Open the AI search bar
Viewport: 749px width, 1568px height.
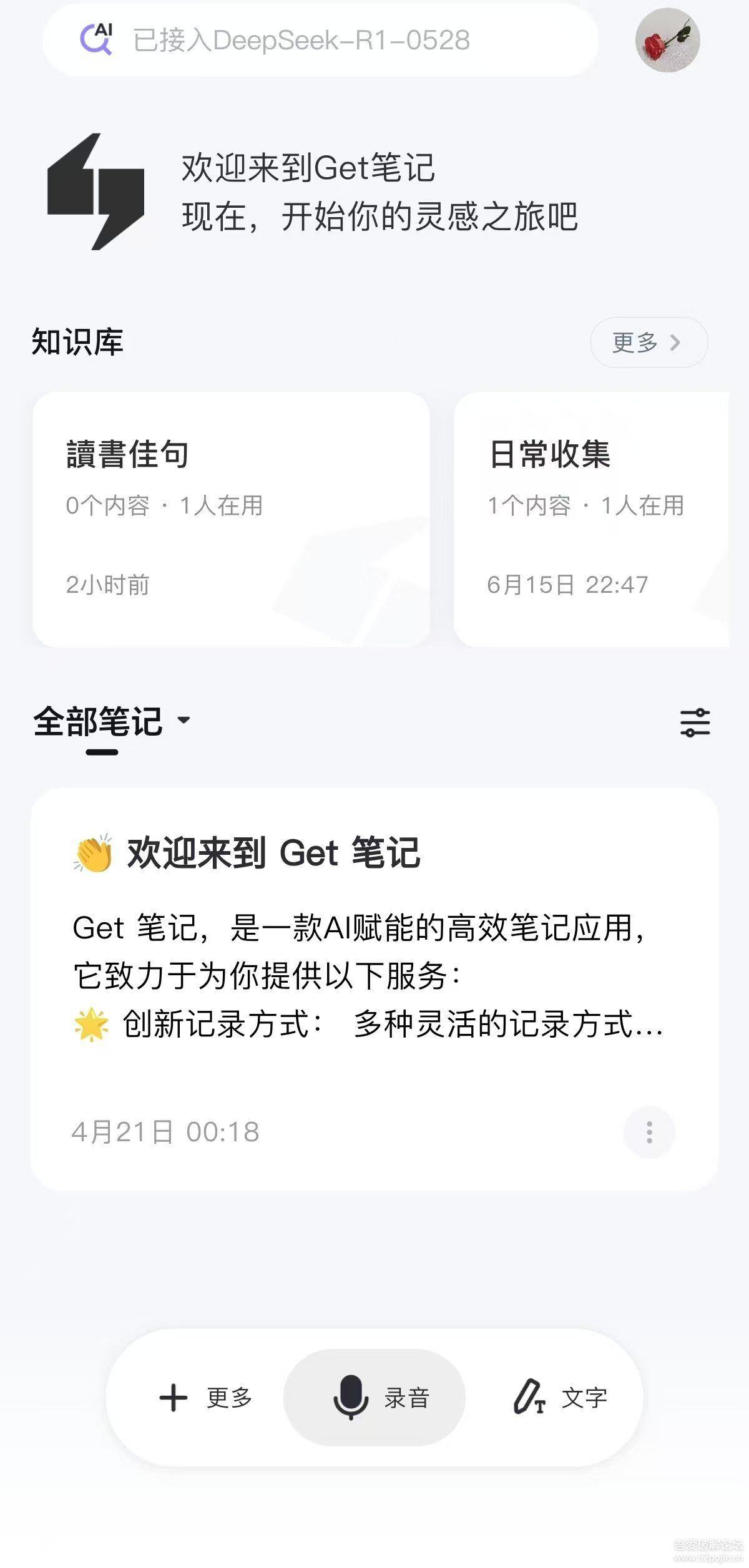pos(320,41)
